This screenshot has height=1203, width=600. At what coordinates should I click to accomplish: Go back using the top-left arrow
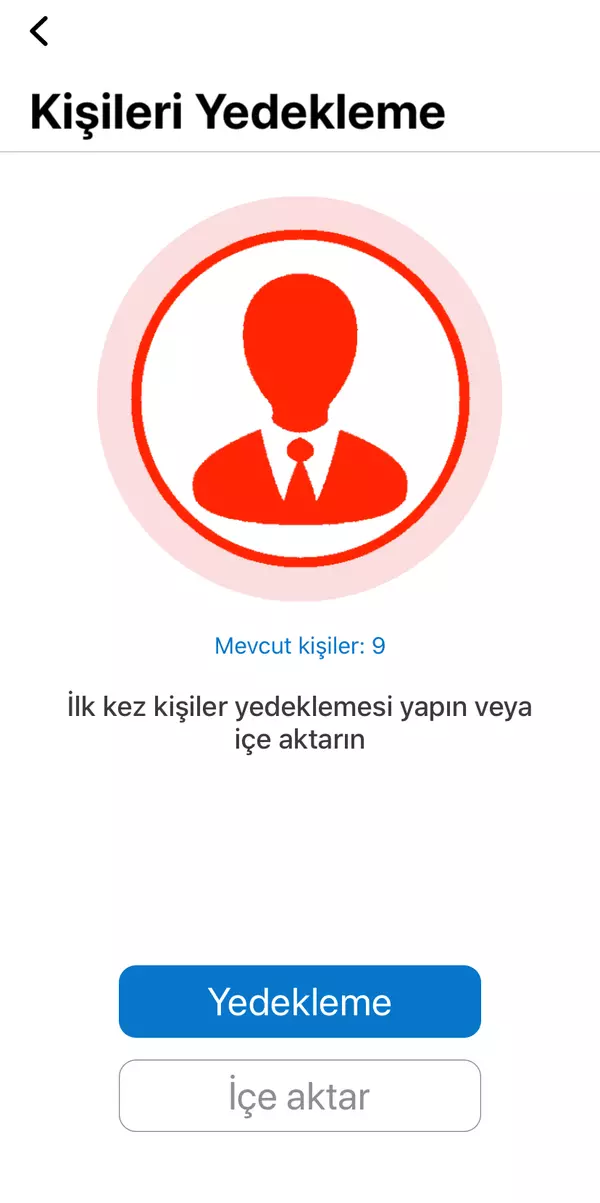point(39,31)
